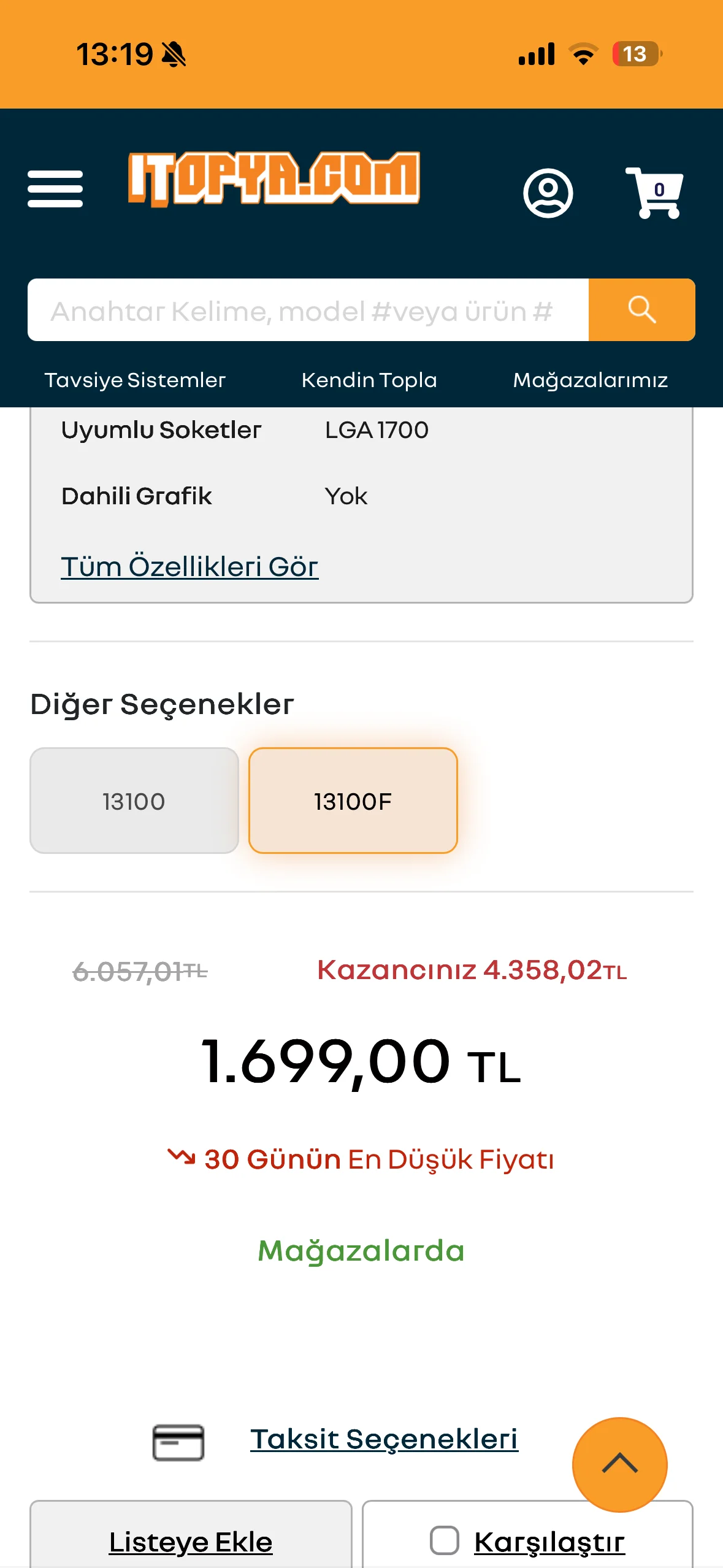
Task: Open the user account icon
Action: pyautogui.click(x=548, y=193)
